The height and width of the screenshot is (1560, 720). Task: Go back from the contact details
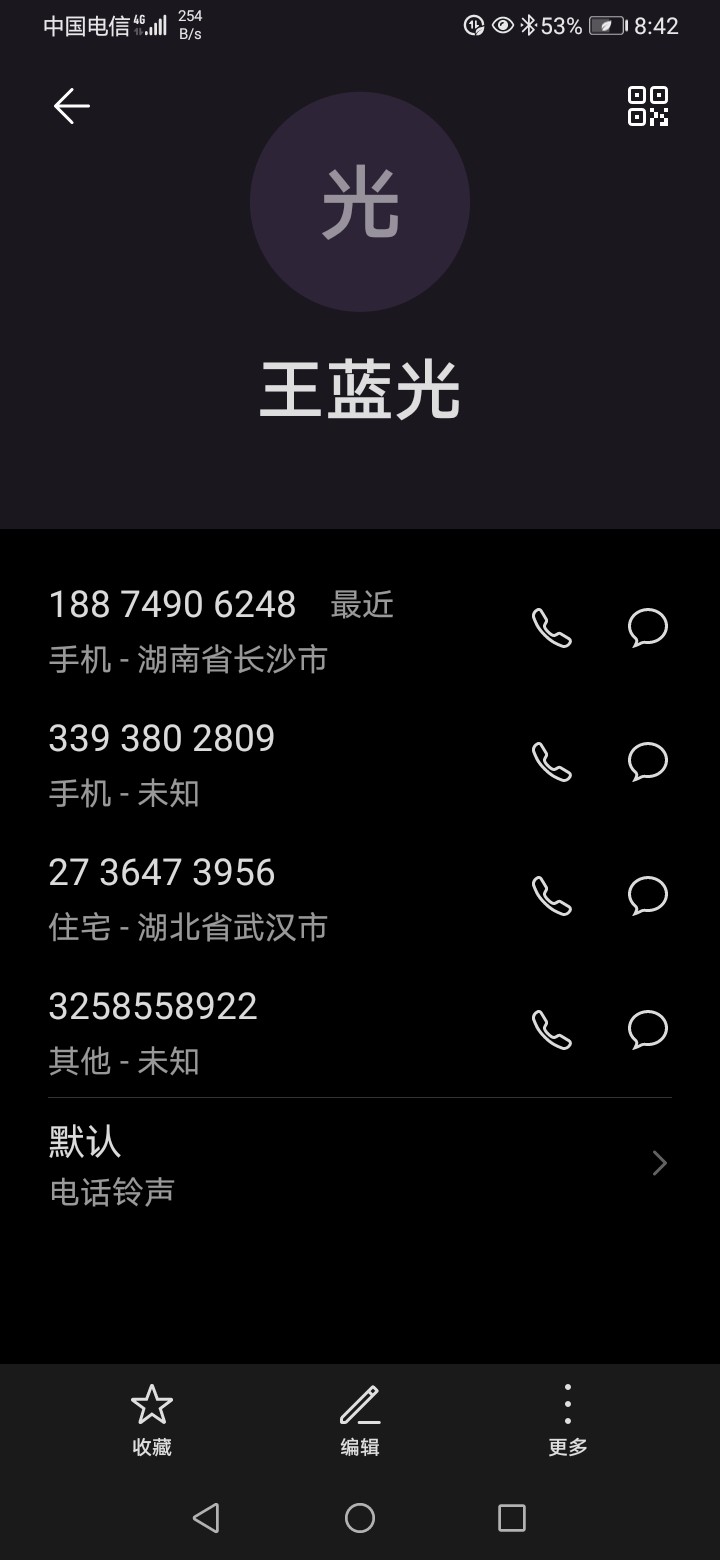(71, 106)
